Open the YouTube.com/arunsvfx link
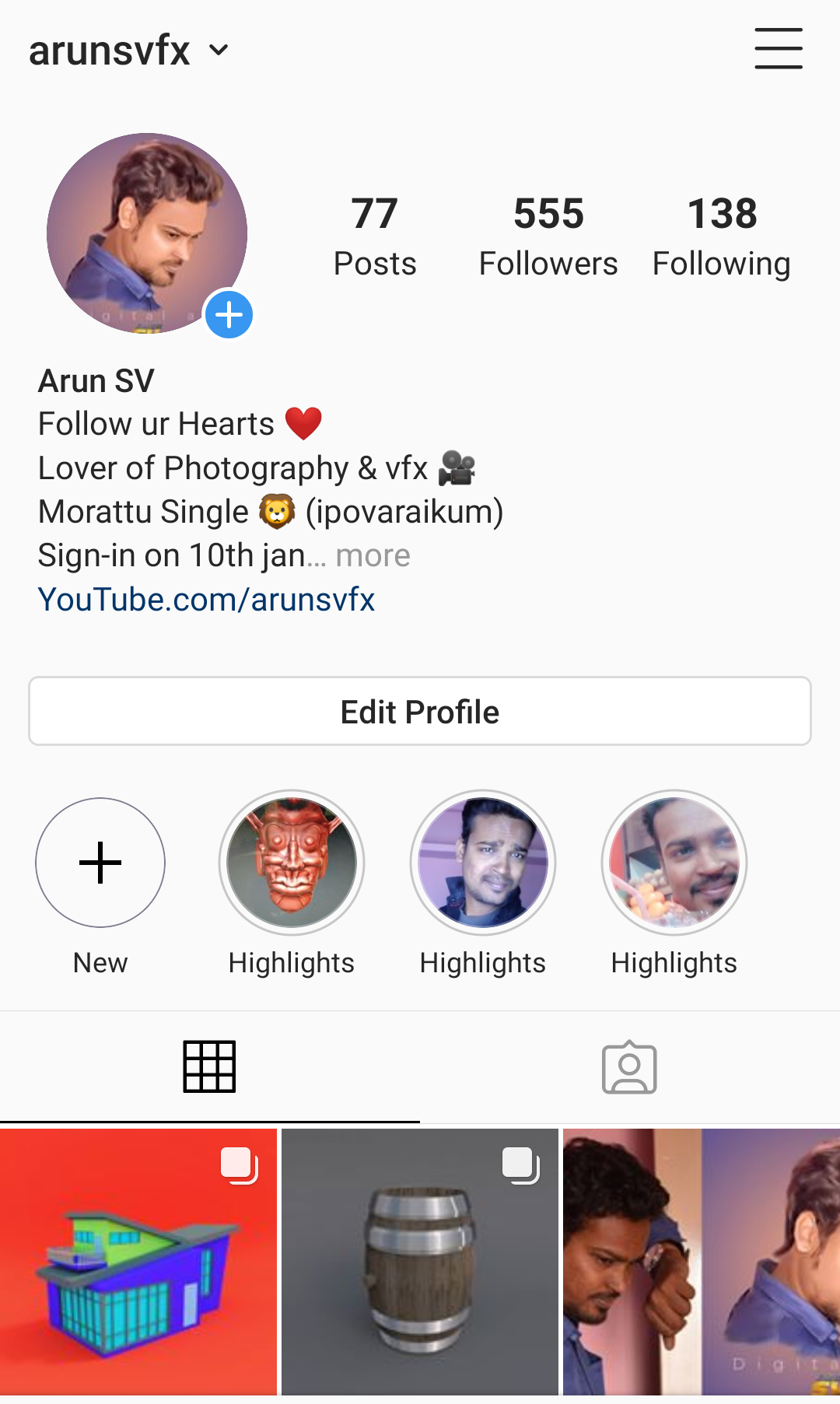This screenshot has height=1404, width=840. click(x=207, y=600)
